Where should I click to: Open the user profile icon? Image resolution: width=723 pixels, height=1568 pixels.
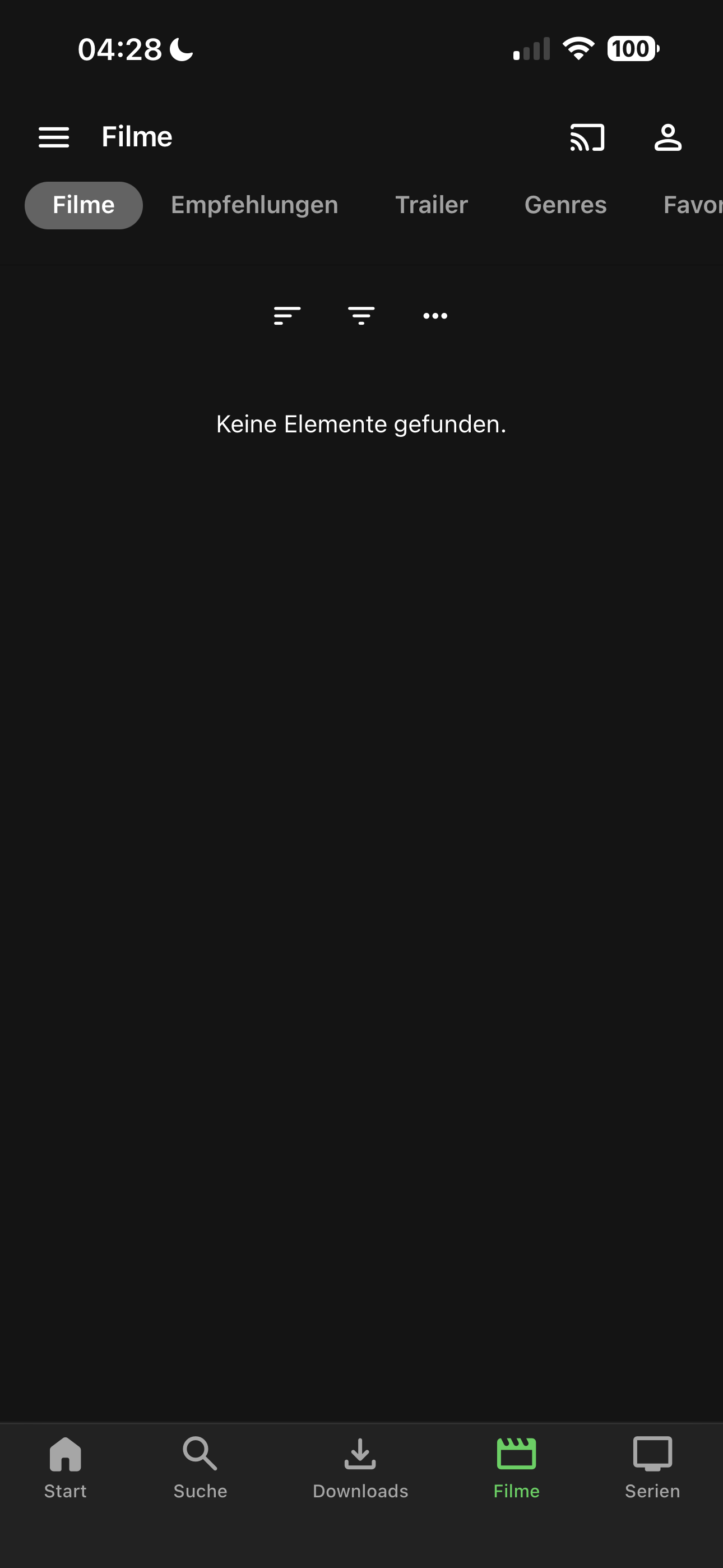click(668, 137)
